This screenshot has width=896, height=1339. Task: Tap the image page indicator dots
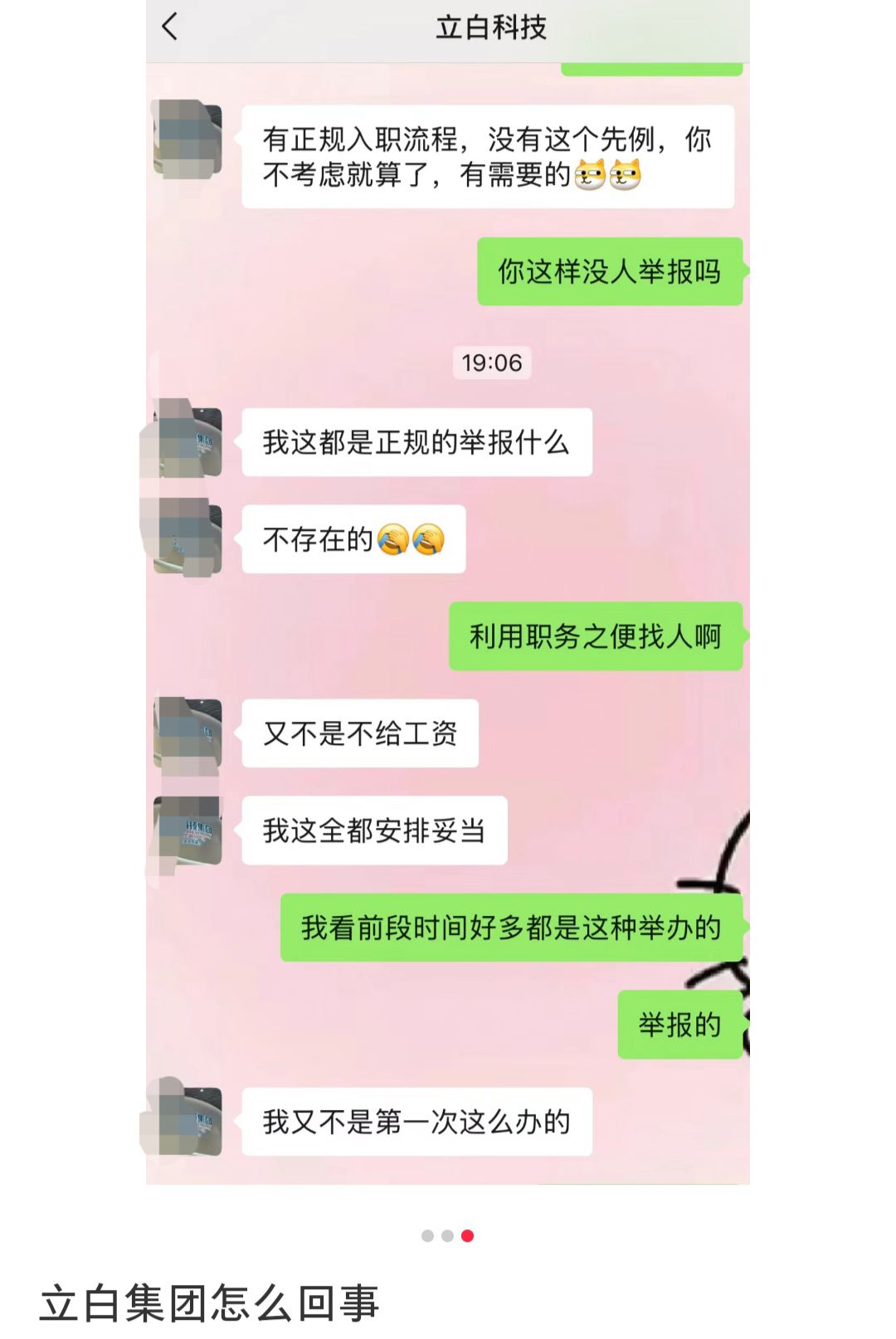tap(447, 1236)
